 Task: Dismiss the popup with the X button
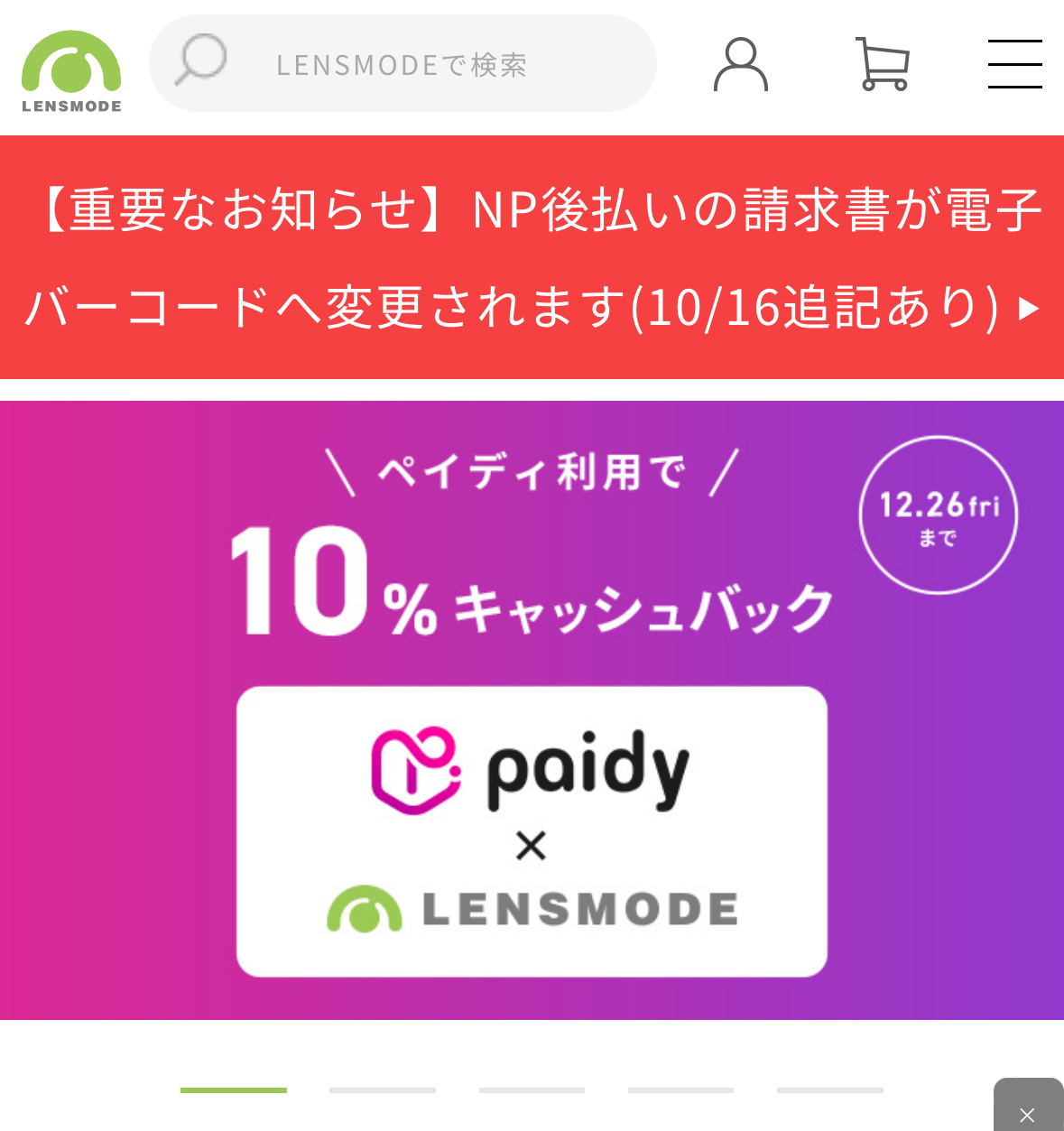click(x=1027, y=1114)
